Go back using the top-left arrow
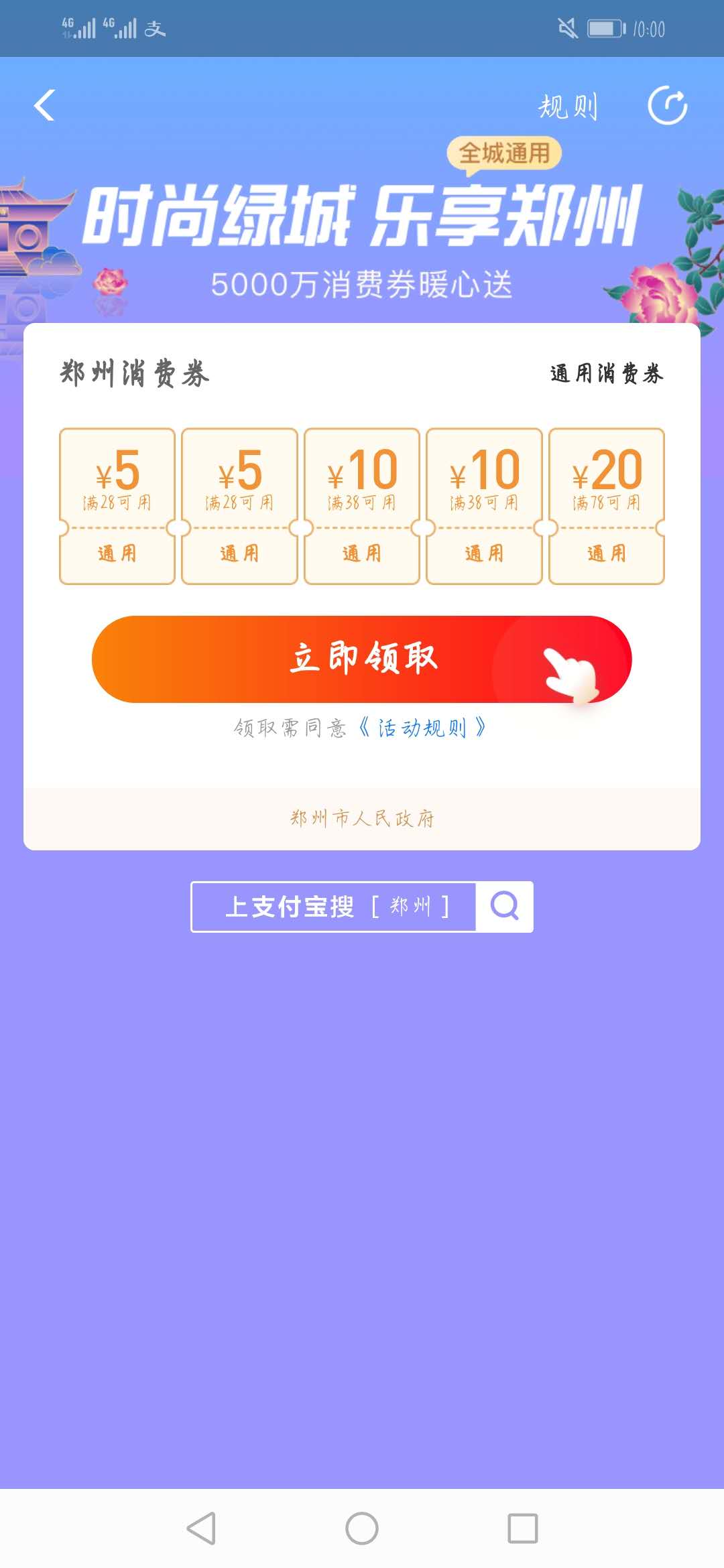724x1568 pixels. pos(44,106)
